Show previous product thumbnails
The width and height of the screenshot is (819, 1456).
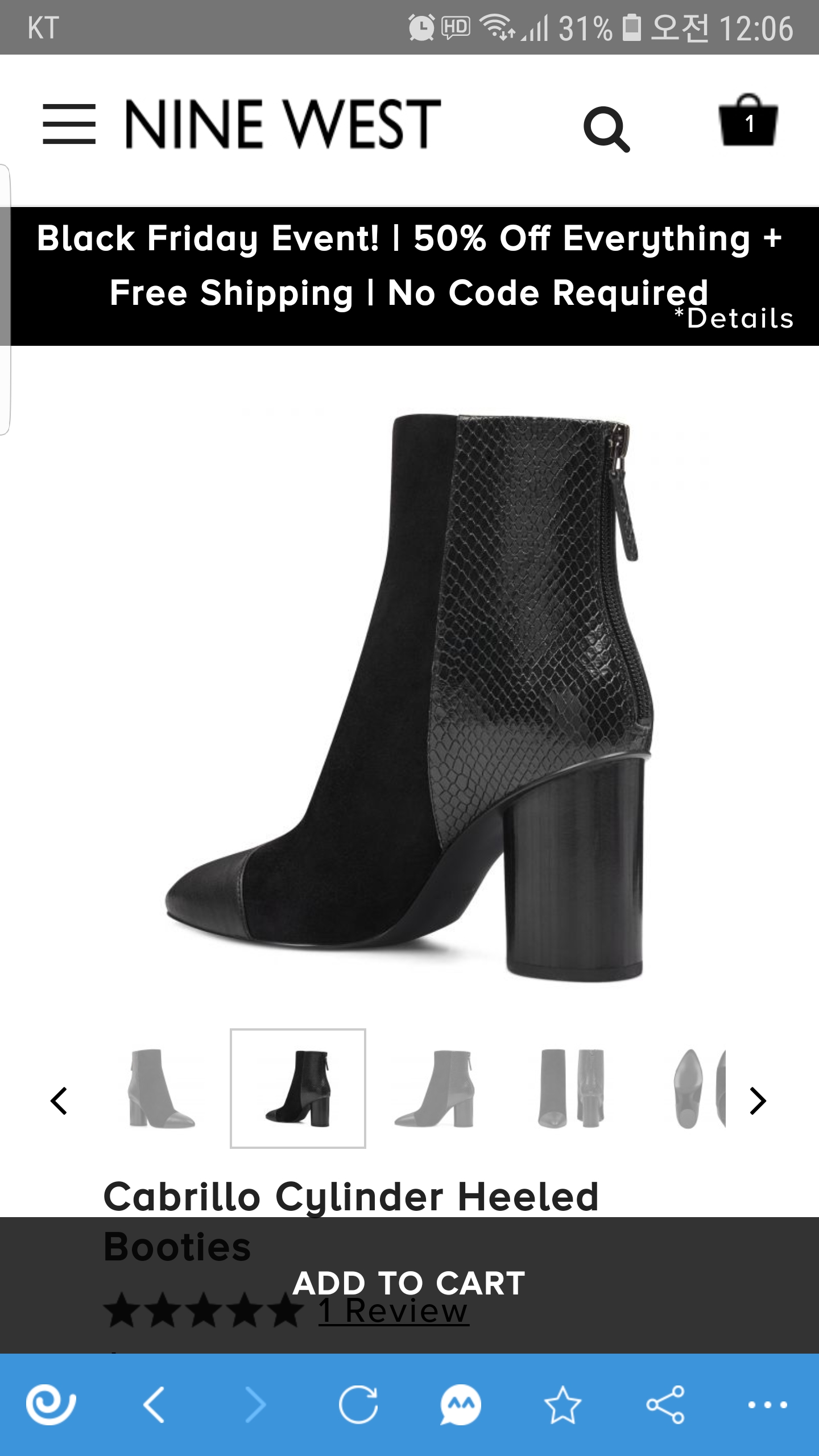59,1101
